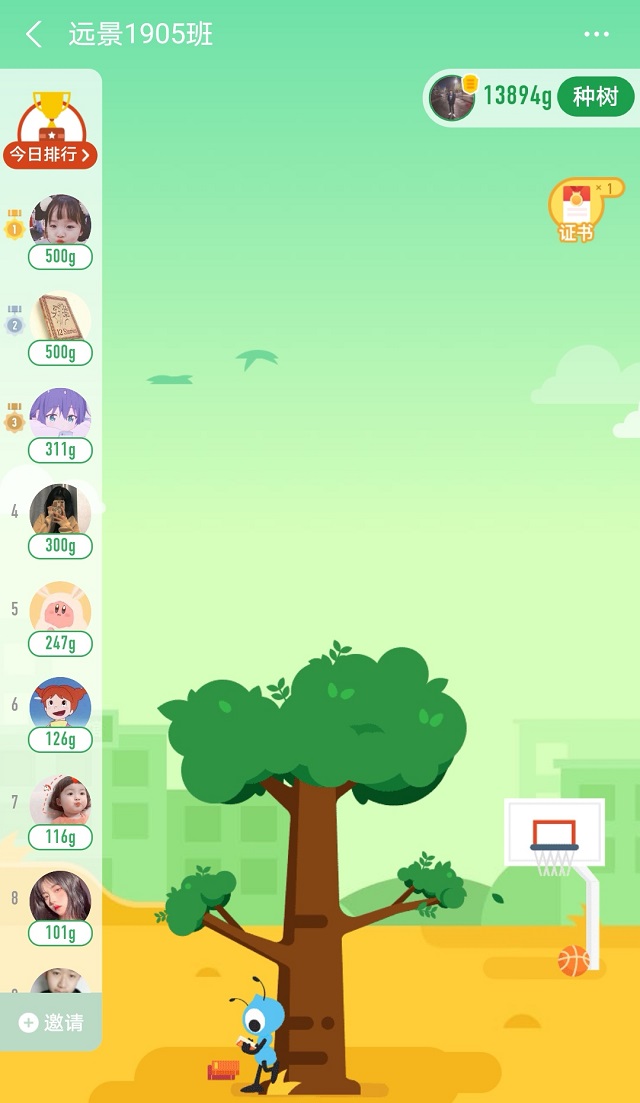This screenshot has width=640, height=1103.
Task: Open the 证书 certificate icon
Action: click(x=577, y=211)
